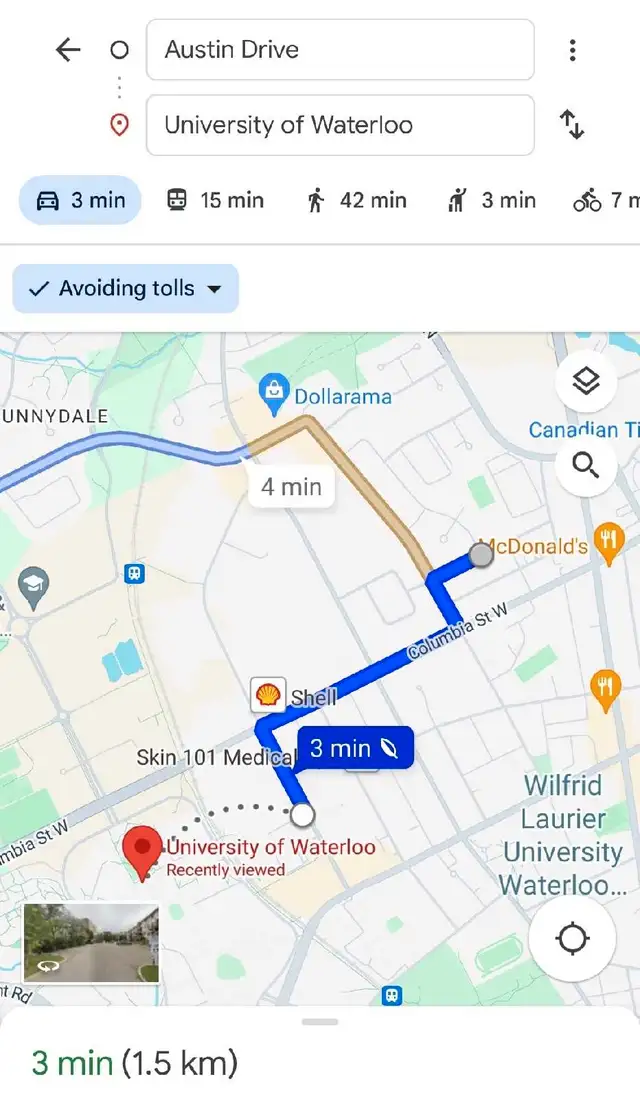Edit the University of Waterloo destination field
The width and height of the screenshot is (640, 1099).
tap(340, 125)
